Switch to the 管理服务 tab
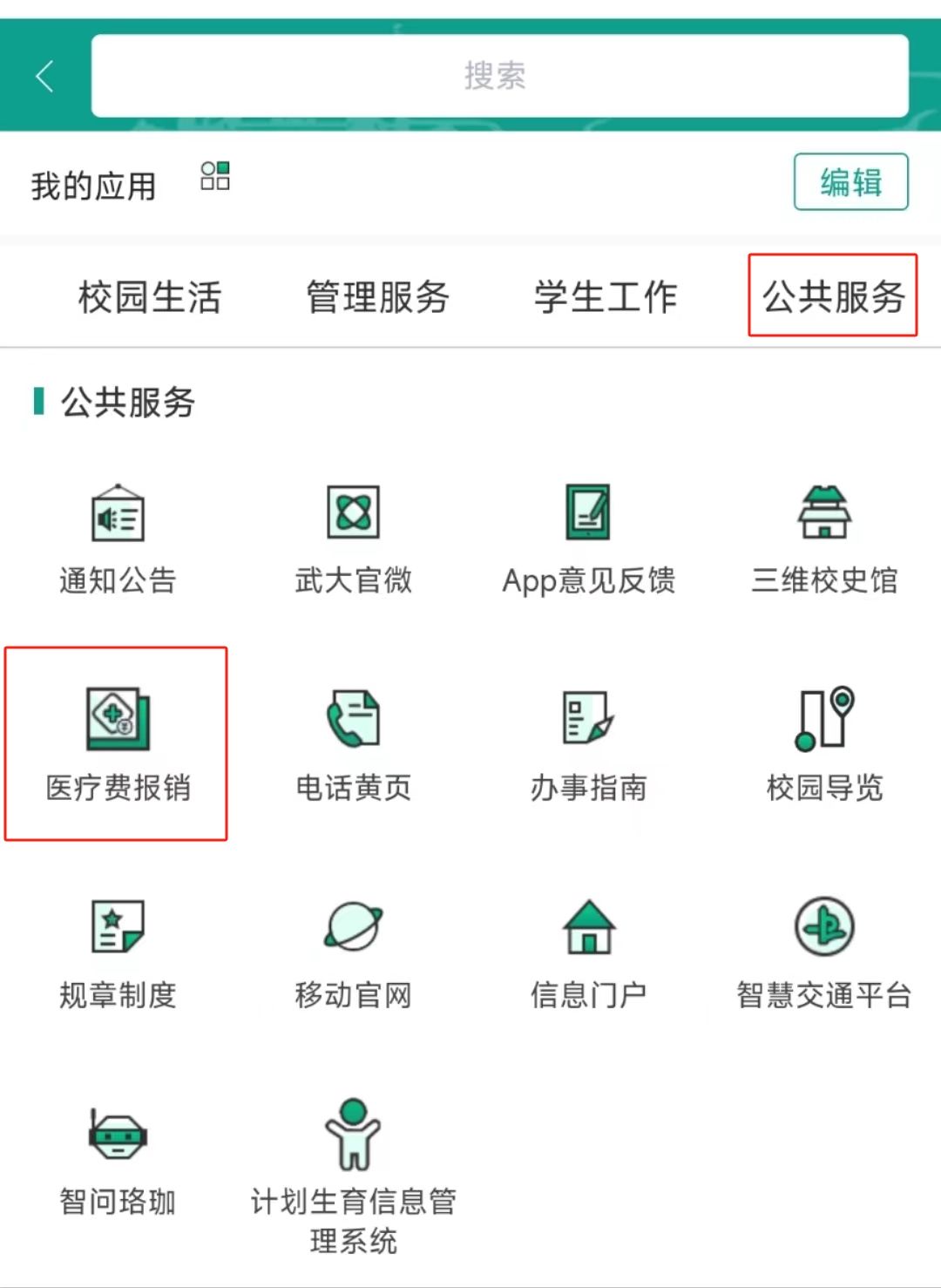 [x=377, y=297]
